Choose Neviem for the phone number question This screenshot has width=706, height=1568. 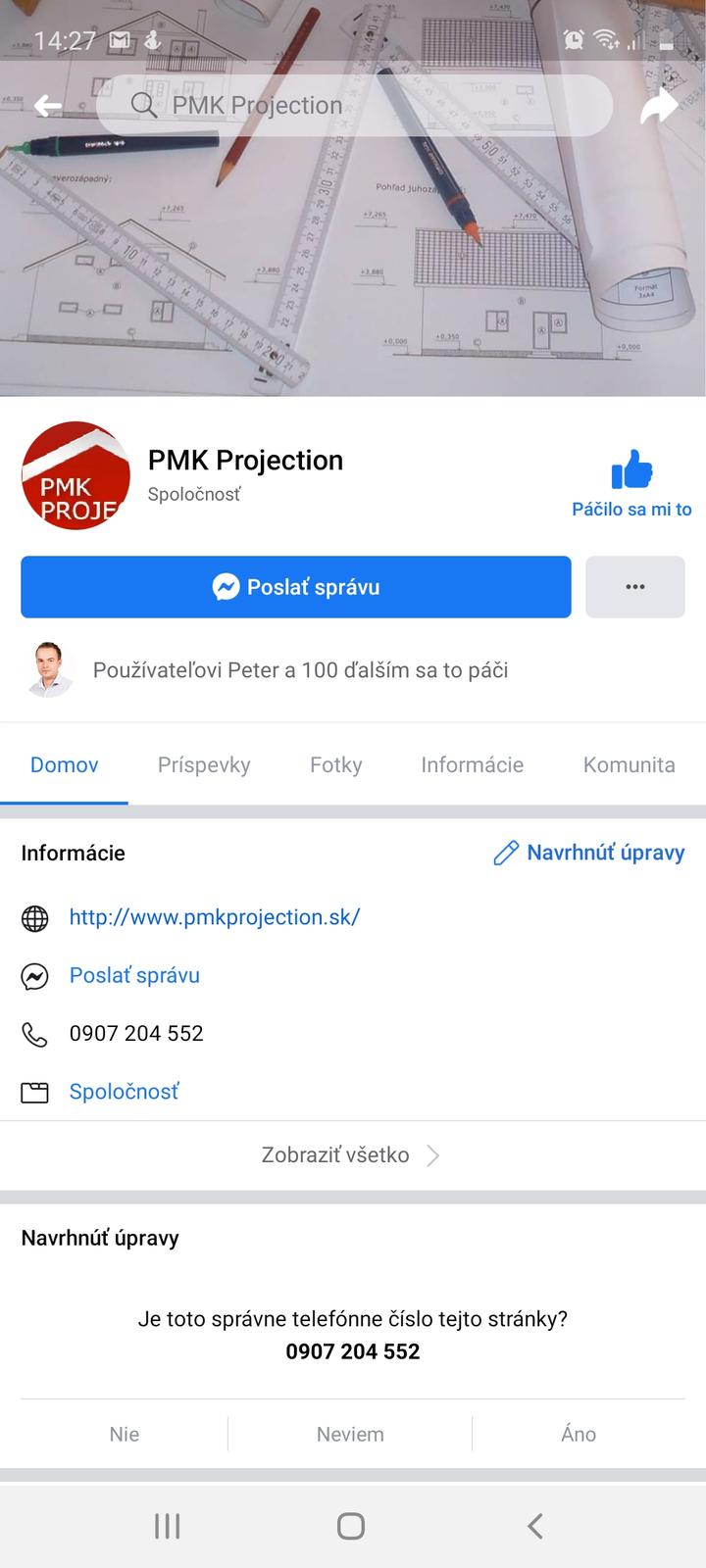(x=350, y=1434)
